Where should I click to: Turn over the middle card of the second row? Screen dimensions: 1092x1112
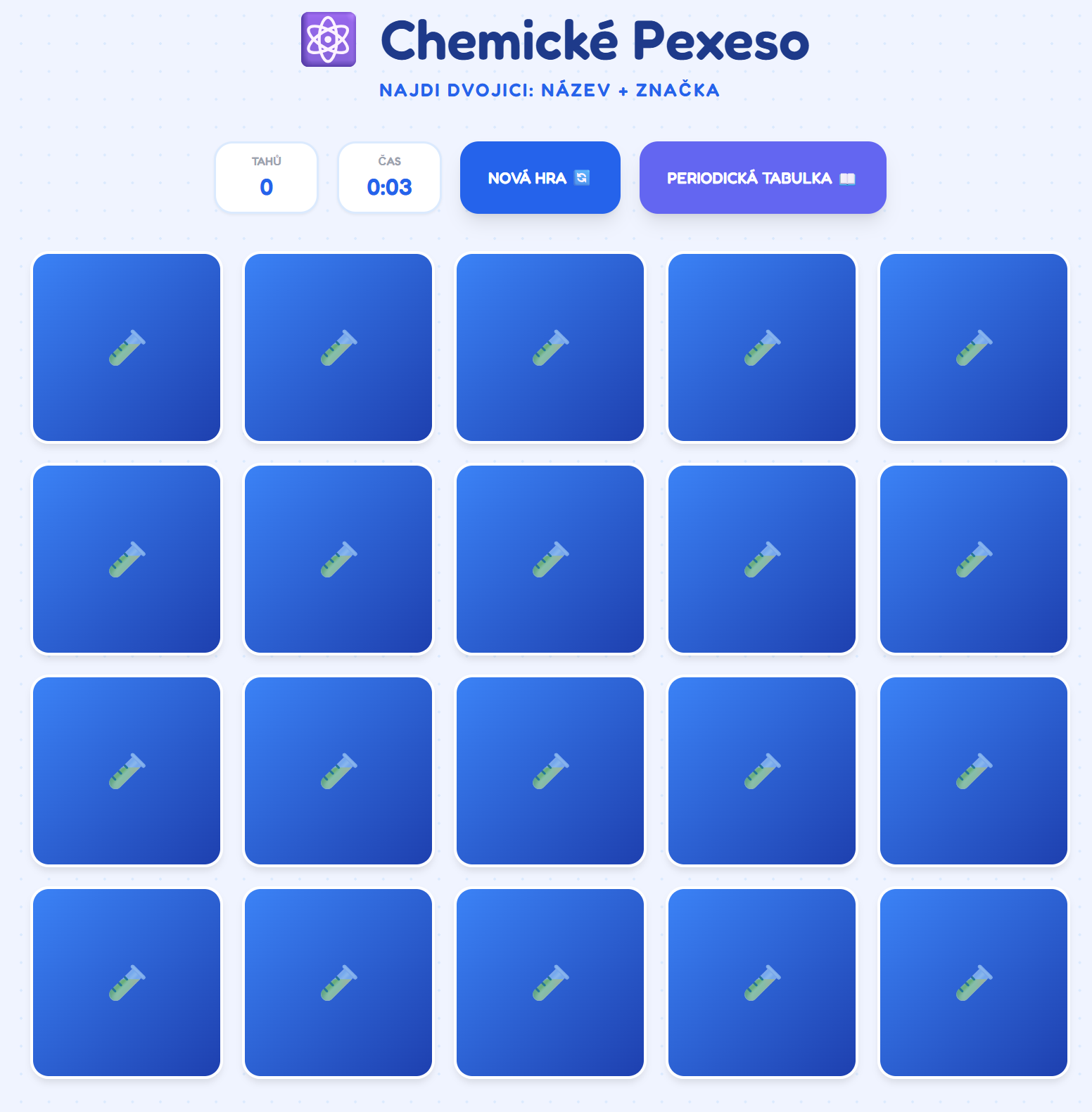[x=550, y=559]
